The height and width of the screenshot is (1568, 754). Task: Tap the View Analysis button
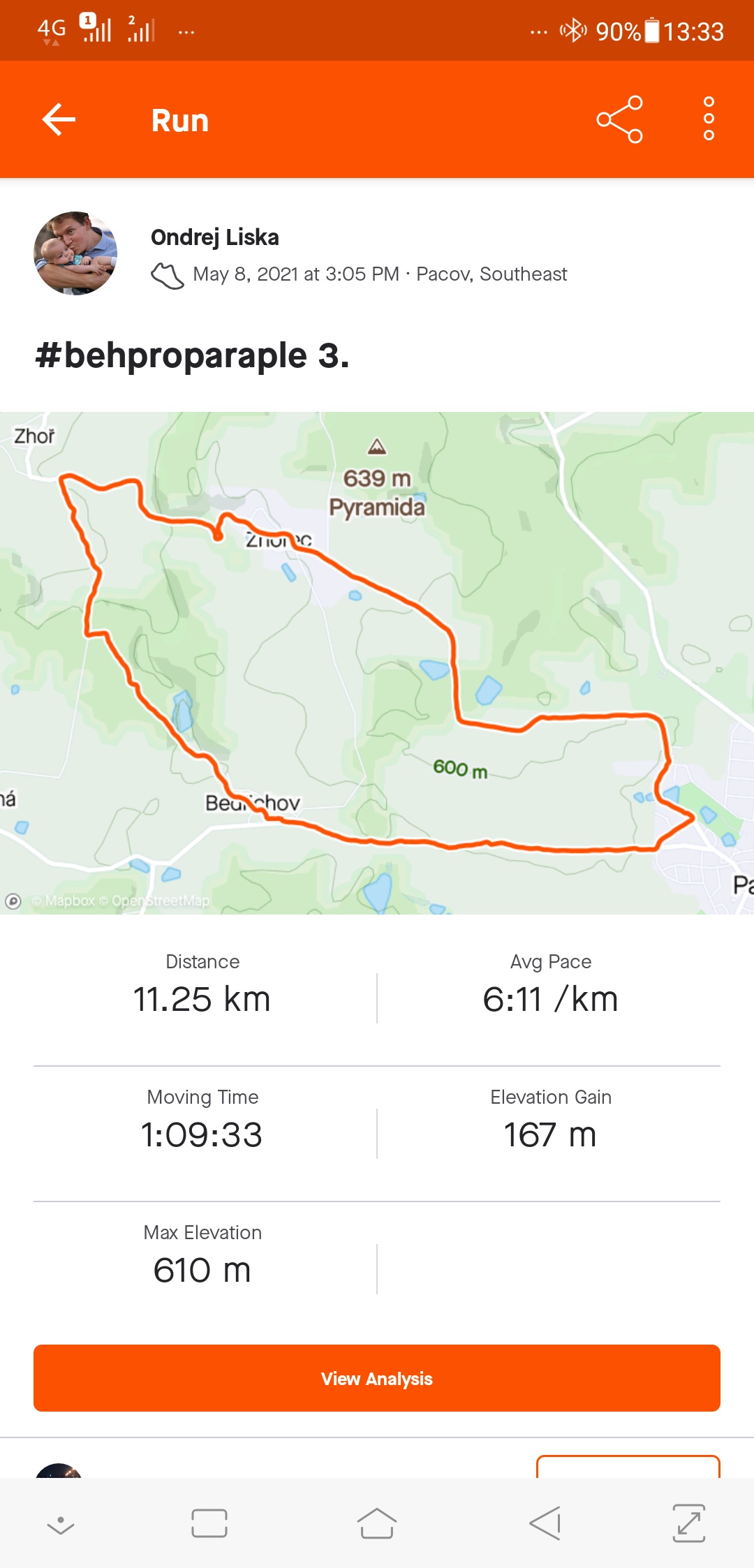pos(377,1378)
